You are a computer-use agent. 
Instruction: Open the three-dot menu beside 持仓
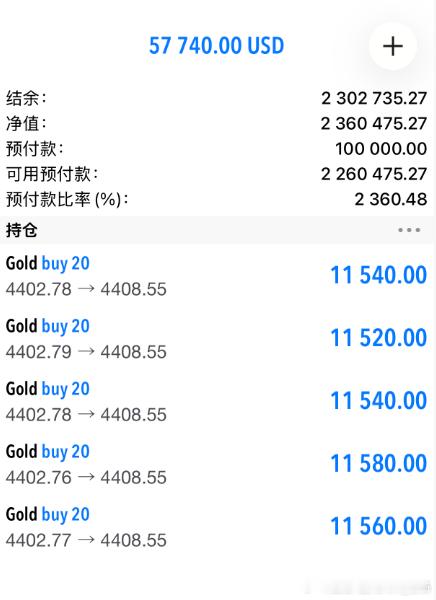(x=409, y=230)
